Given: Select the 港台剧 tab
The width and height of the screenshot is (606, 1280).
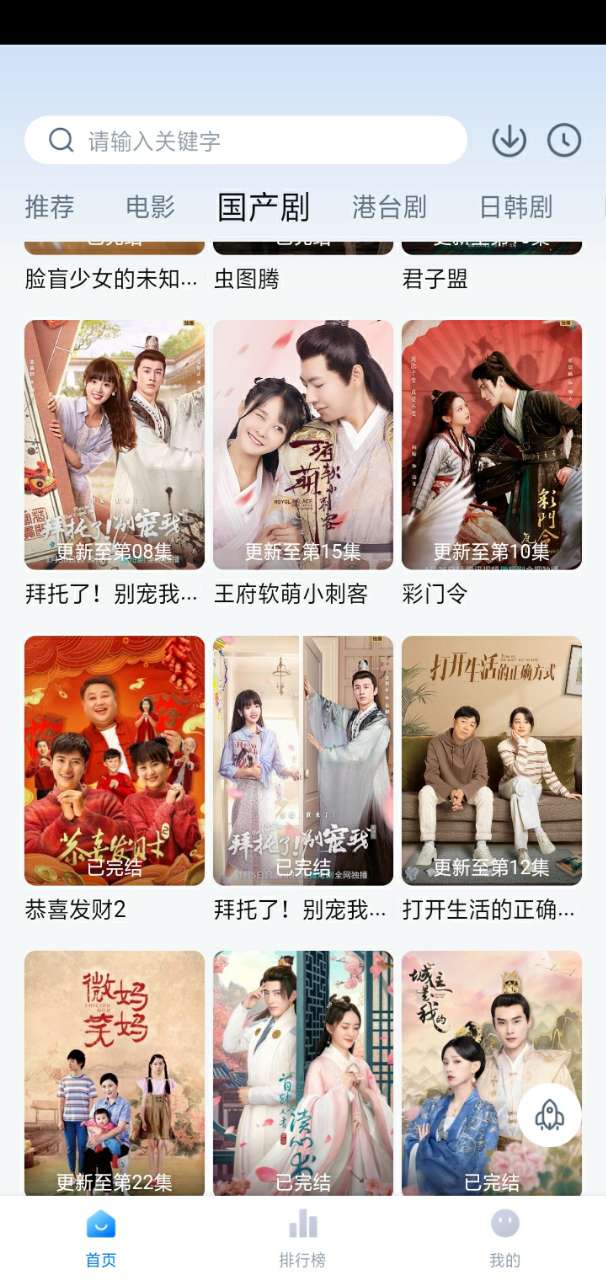Looking at the screenshot, I should pos(389,207).
